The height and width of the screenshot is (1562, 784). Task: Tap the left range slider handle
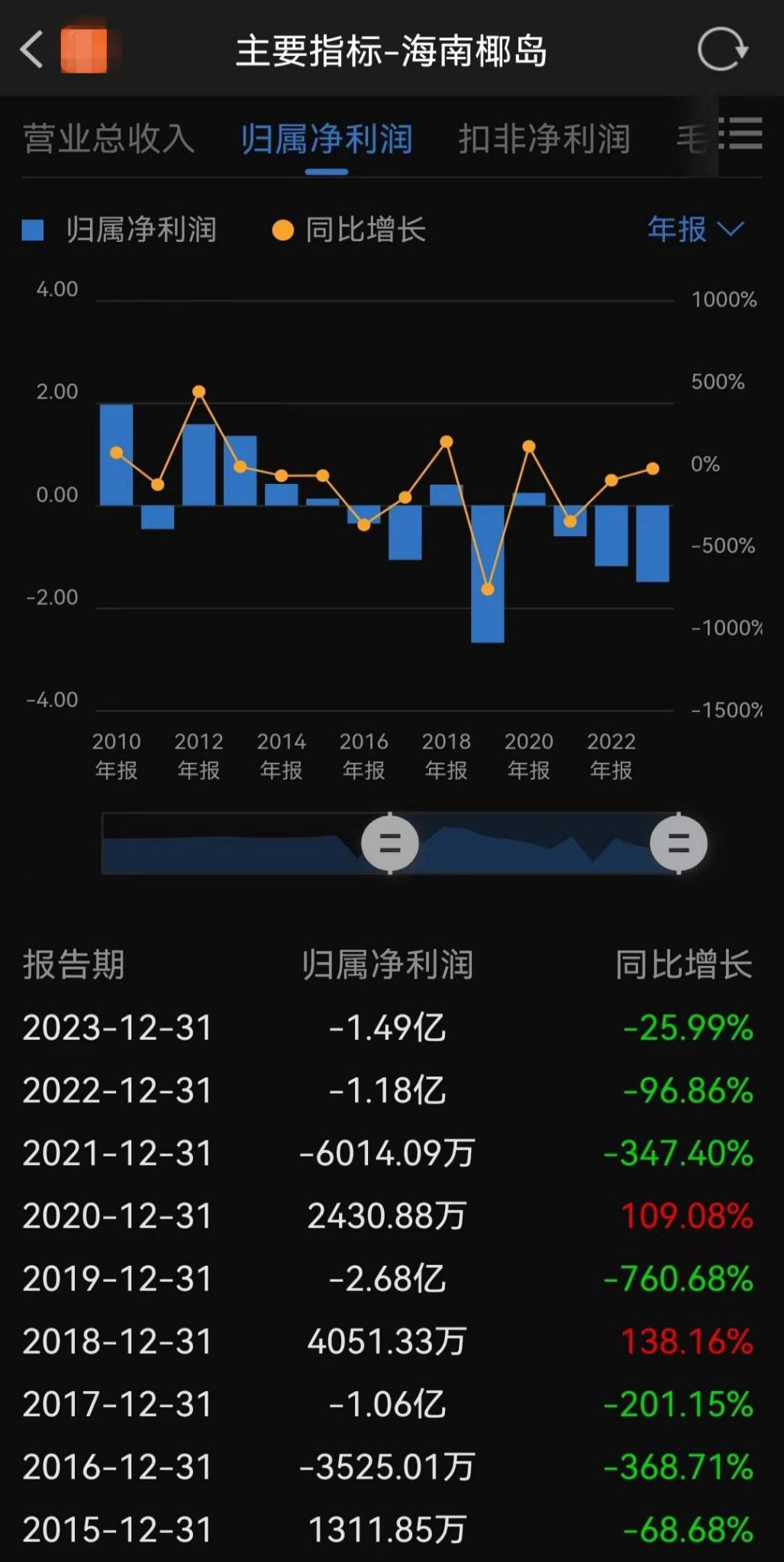[390, 844]
